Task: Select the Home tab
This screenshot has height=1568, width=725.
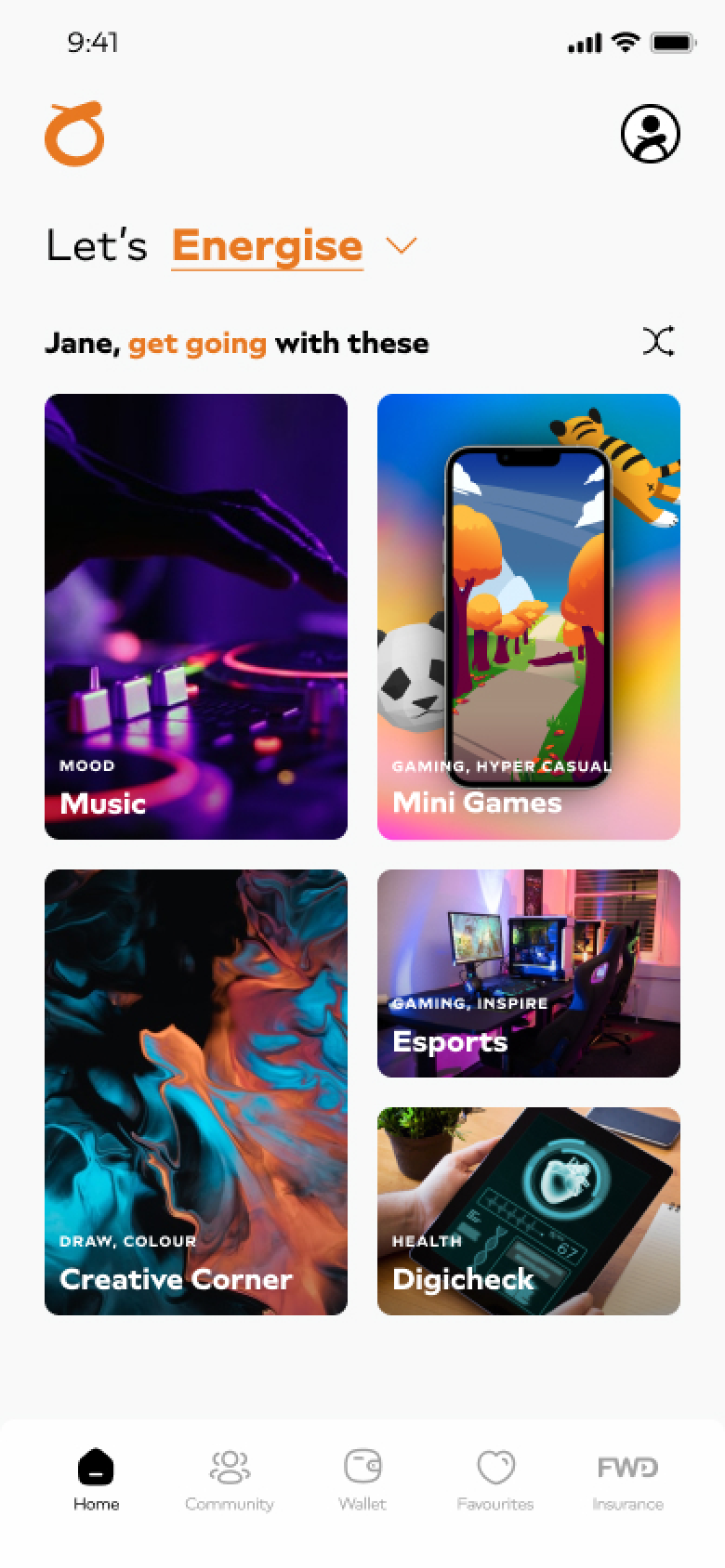Action: coord(97,1481)
